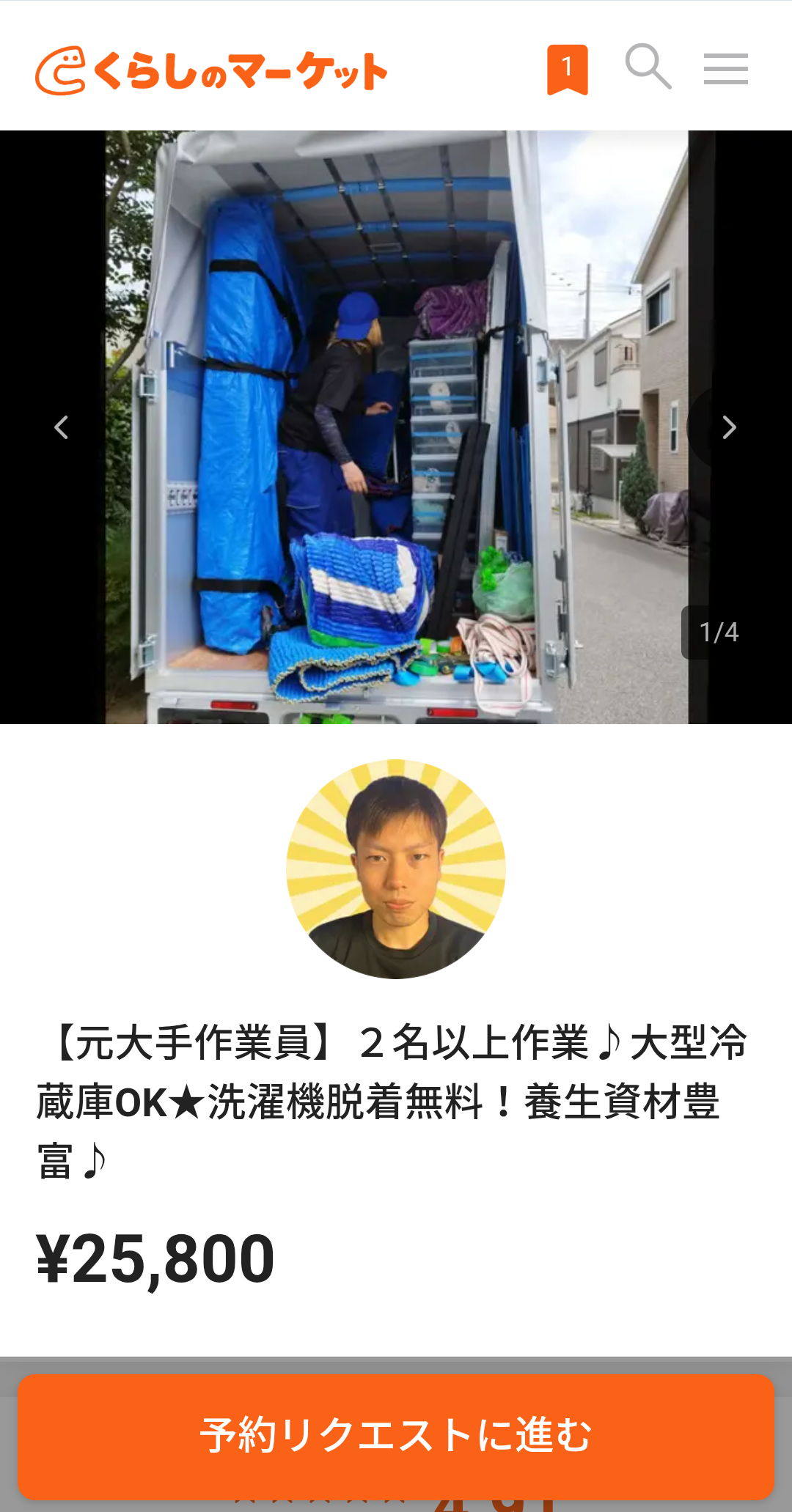This screenshot has height=1512, width=792.
Task: Open the provider's profile picture
Action: (396, 869)
